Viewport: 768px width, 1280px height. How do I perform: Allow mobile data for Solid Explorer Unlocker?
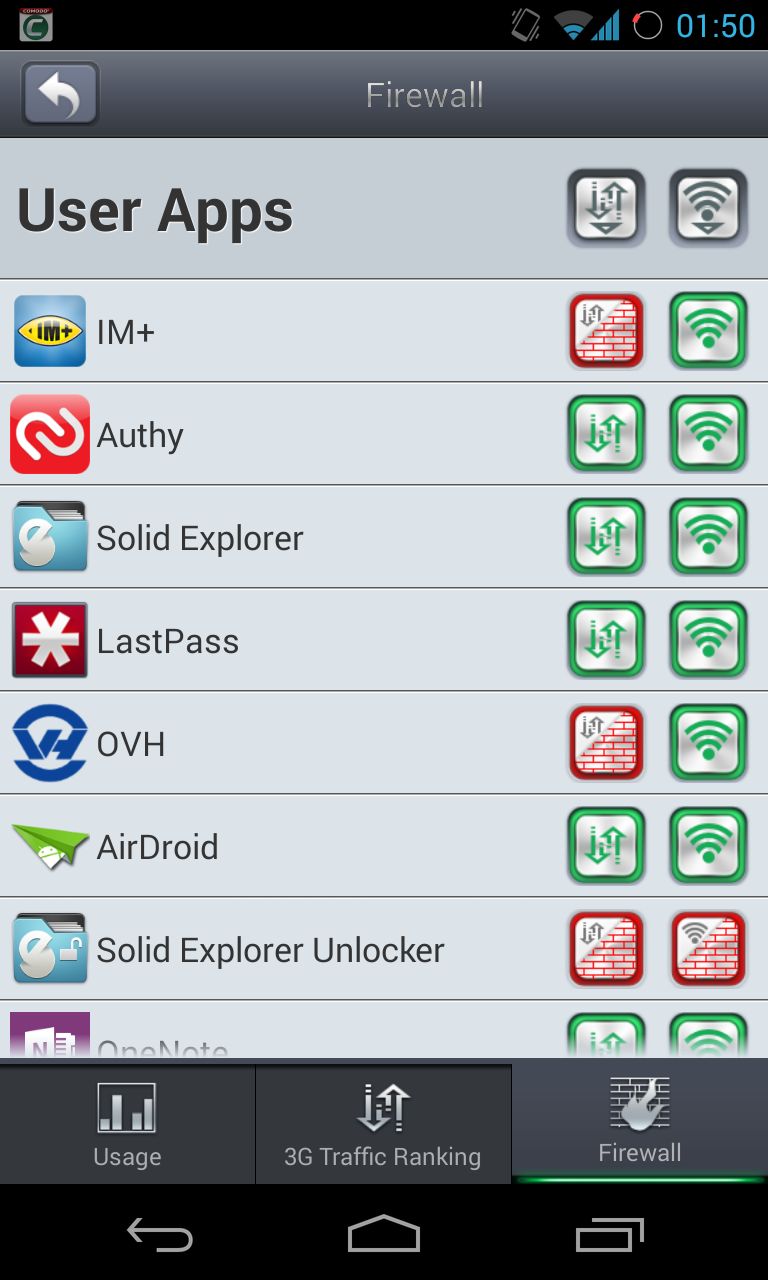(x=606, y=949)
